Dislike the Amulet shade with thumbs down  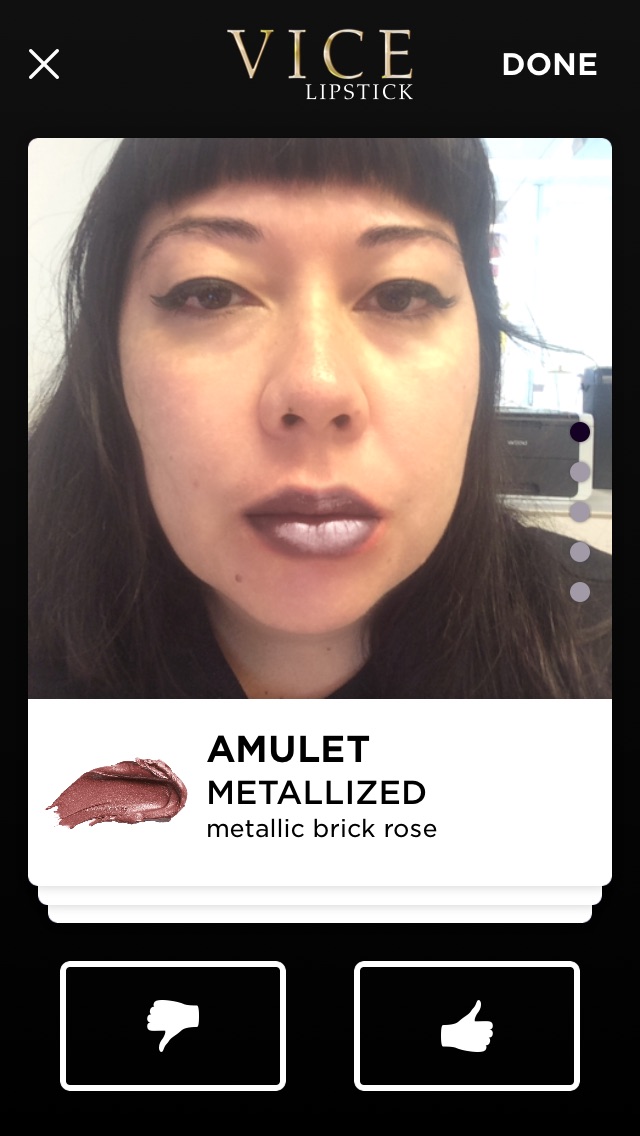(x=173, y=1025)
